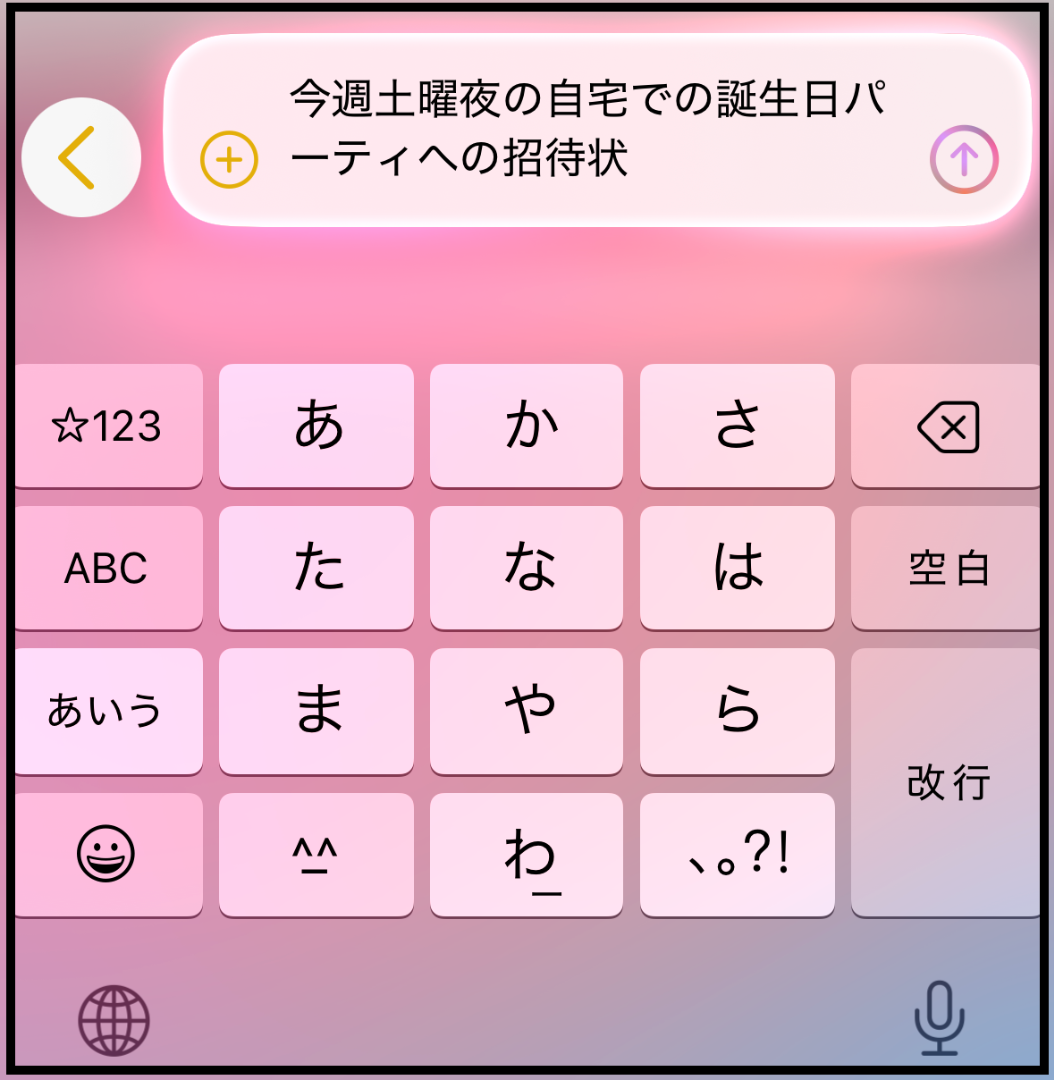Select the あいう kana mode key

[107, 711]
